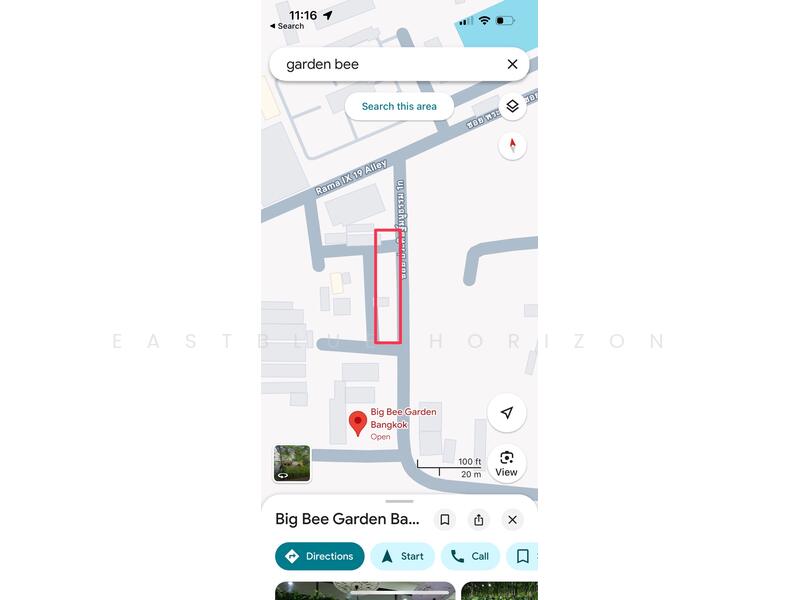Get Directions to Big Bee Garden
800x600 pixels.
(319, 556)
